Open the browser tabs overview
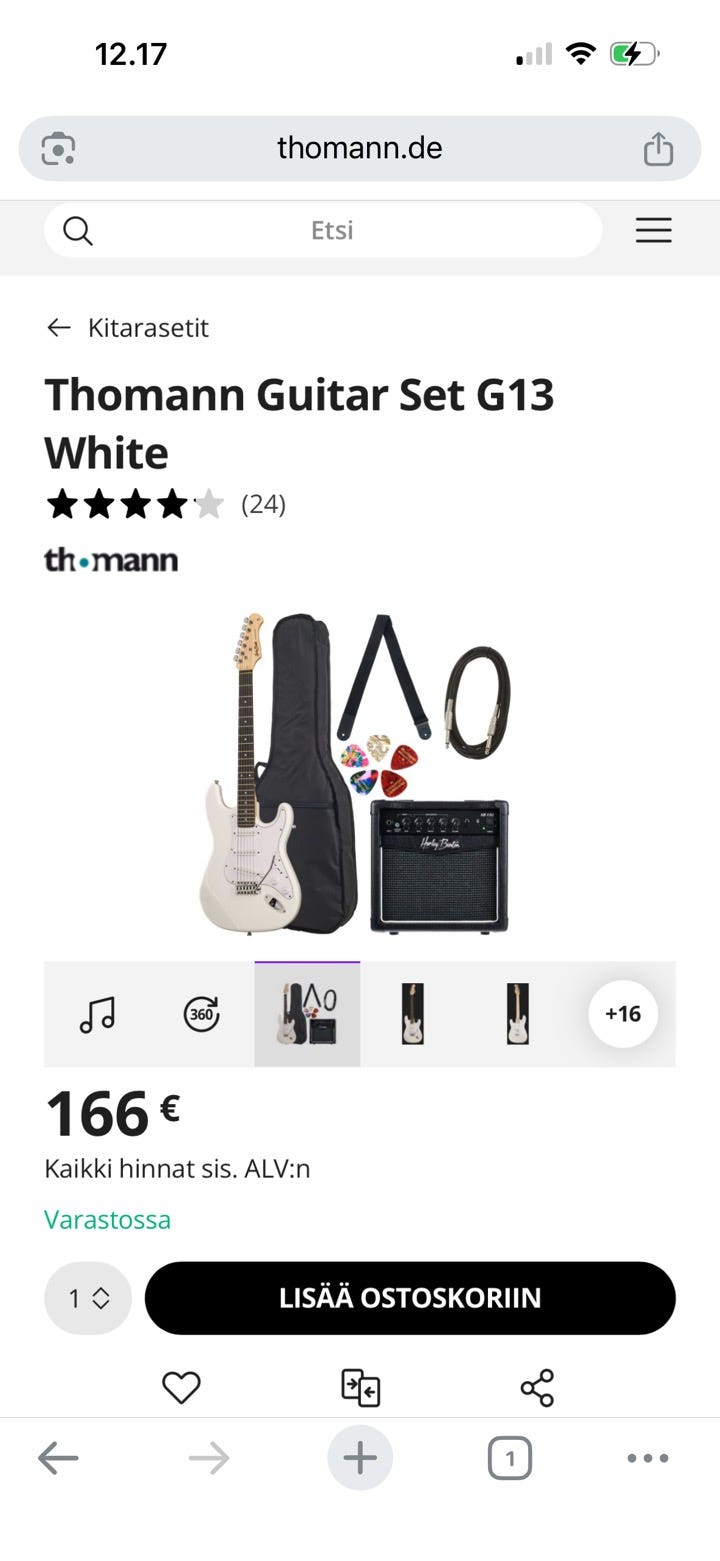Screen dimensions: 720x1561 click(x=509, y=1459)
